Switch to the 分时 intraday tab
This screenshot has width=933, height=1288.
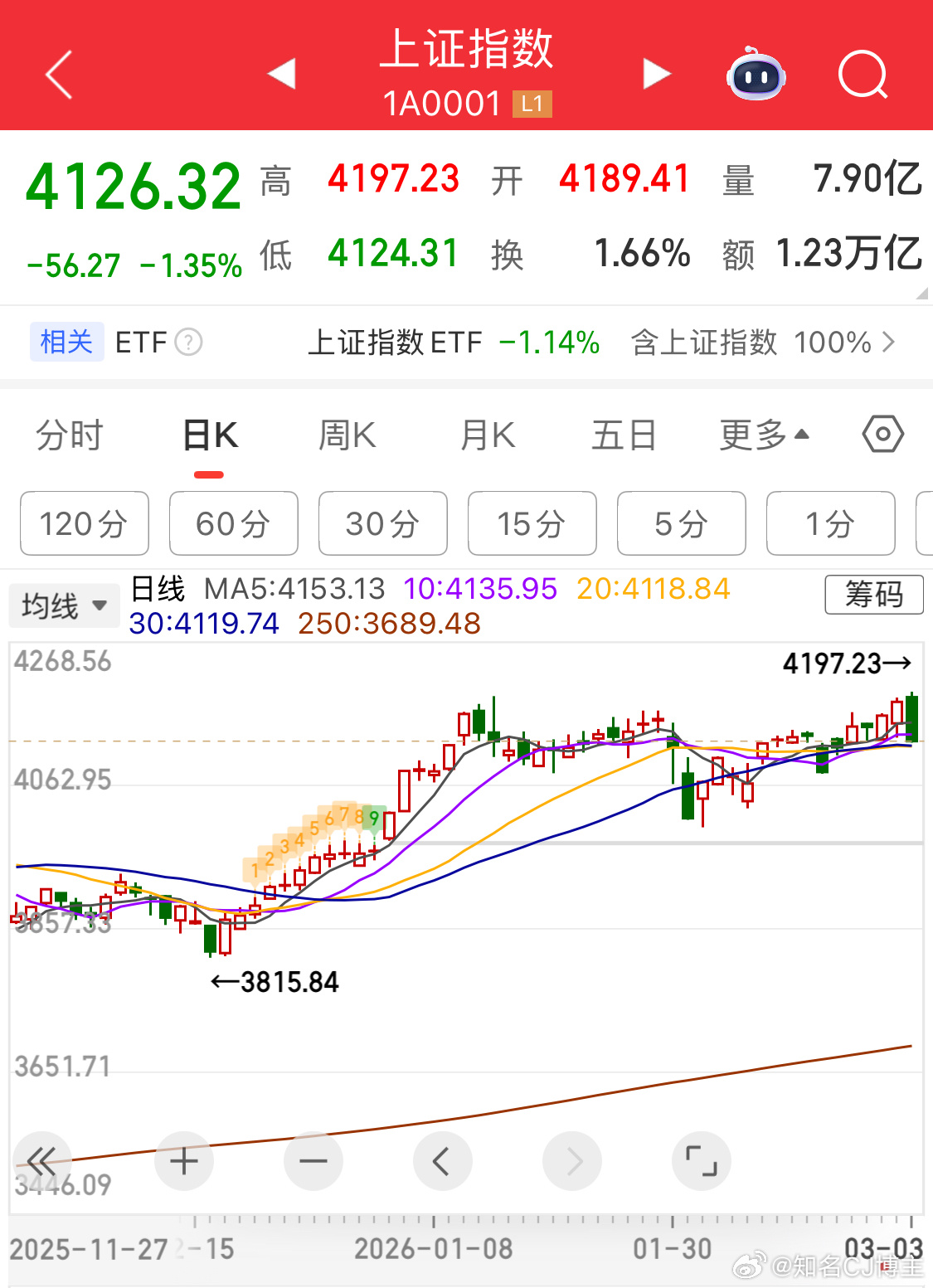[70, 434]
